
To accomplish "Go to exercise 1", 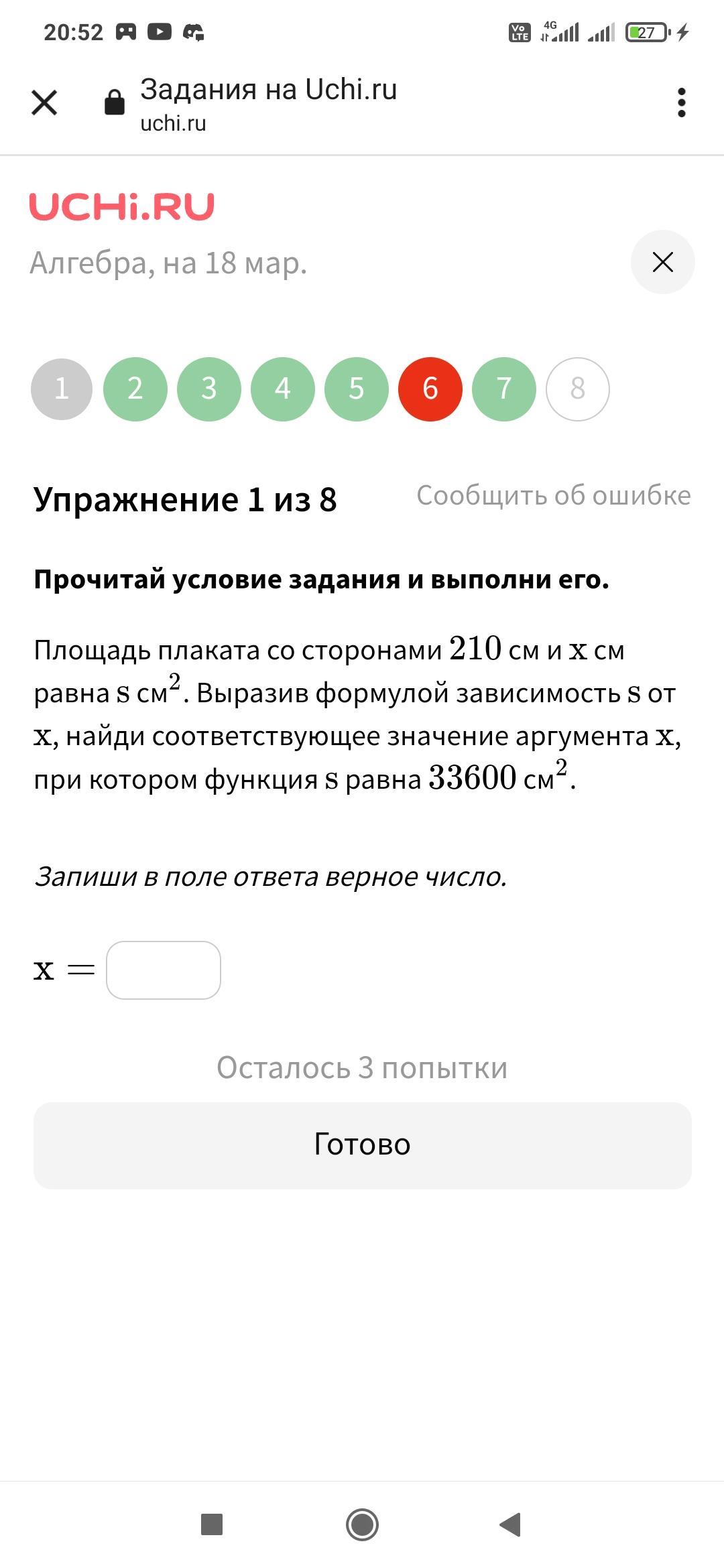I will (x=62, y=389).
